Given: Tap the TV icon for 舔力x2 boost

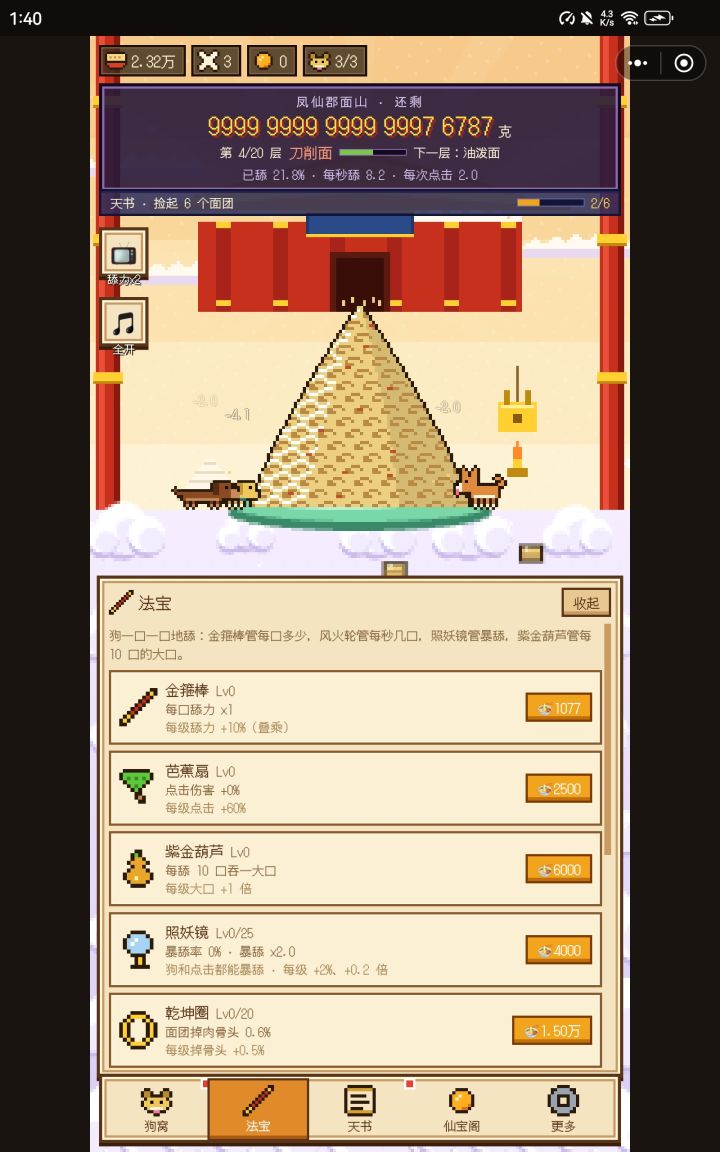Looking at the screenshot, I should point(124,254).
